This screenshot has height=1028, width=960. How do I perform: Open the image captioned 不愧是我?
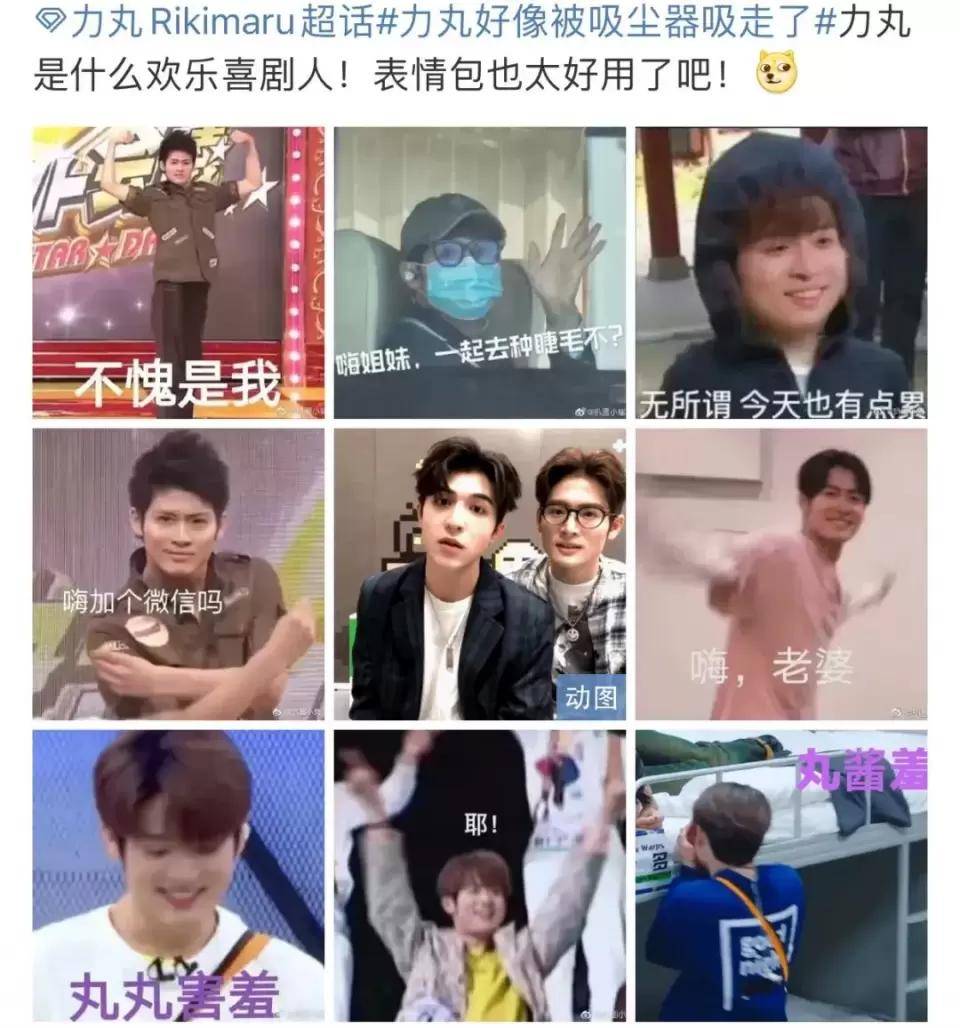(x=178, y=272)
